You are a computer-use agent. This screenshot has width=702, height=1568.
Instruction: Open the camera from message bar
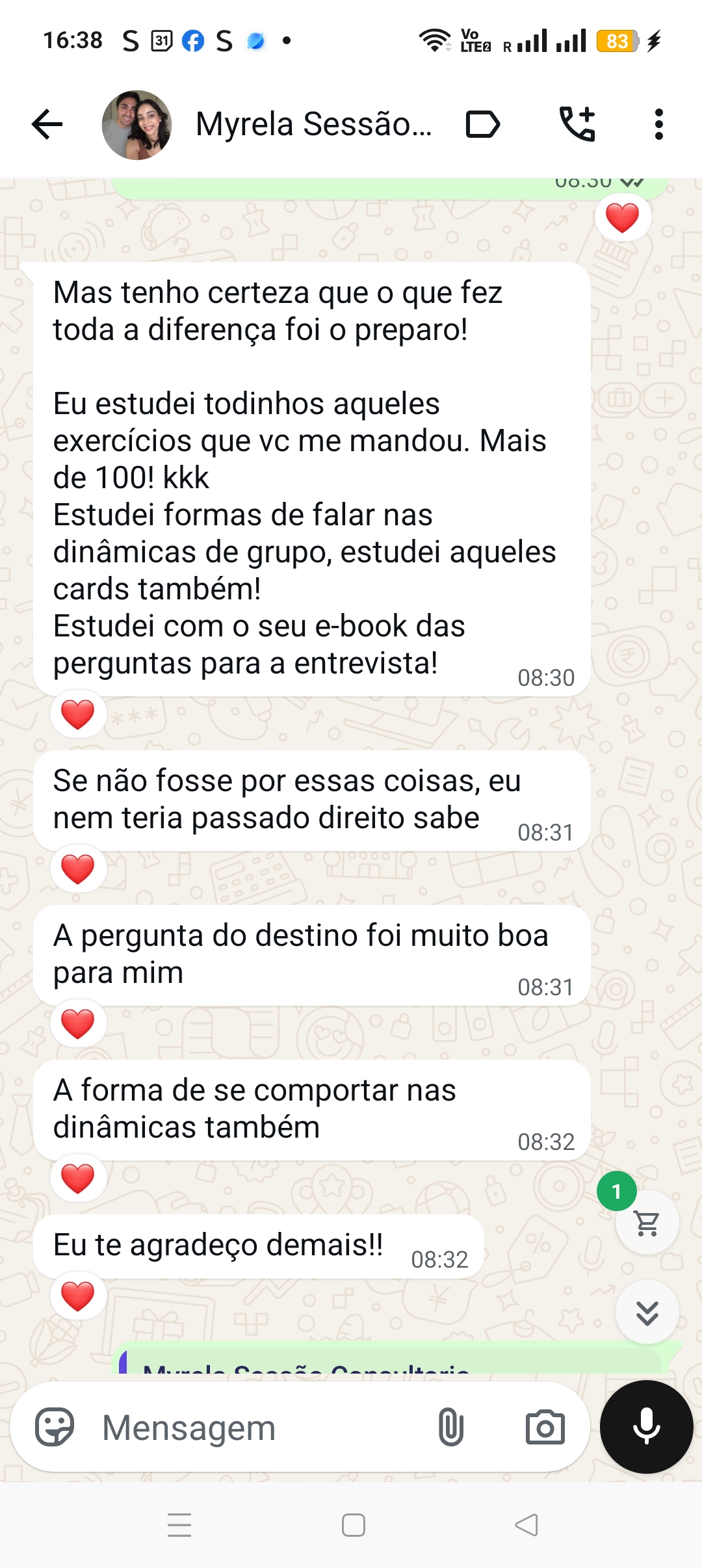tap(545, 1428)
